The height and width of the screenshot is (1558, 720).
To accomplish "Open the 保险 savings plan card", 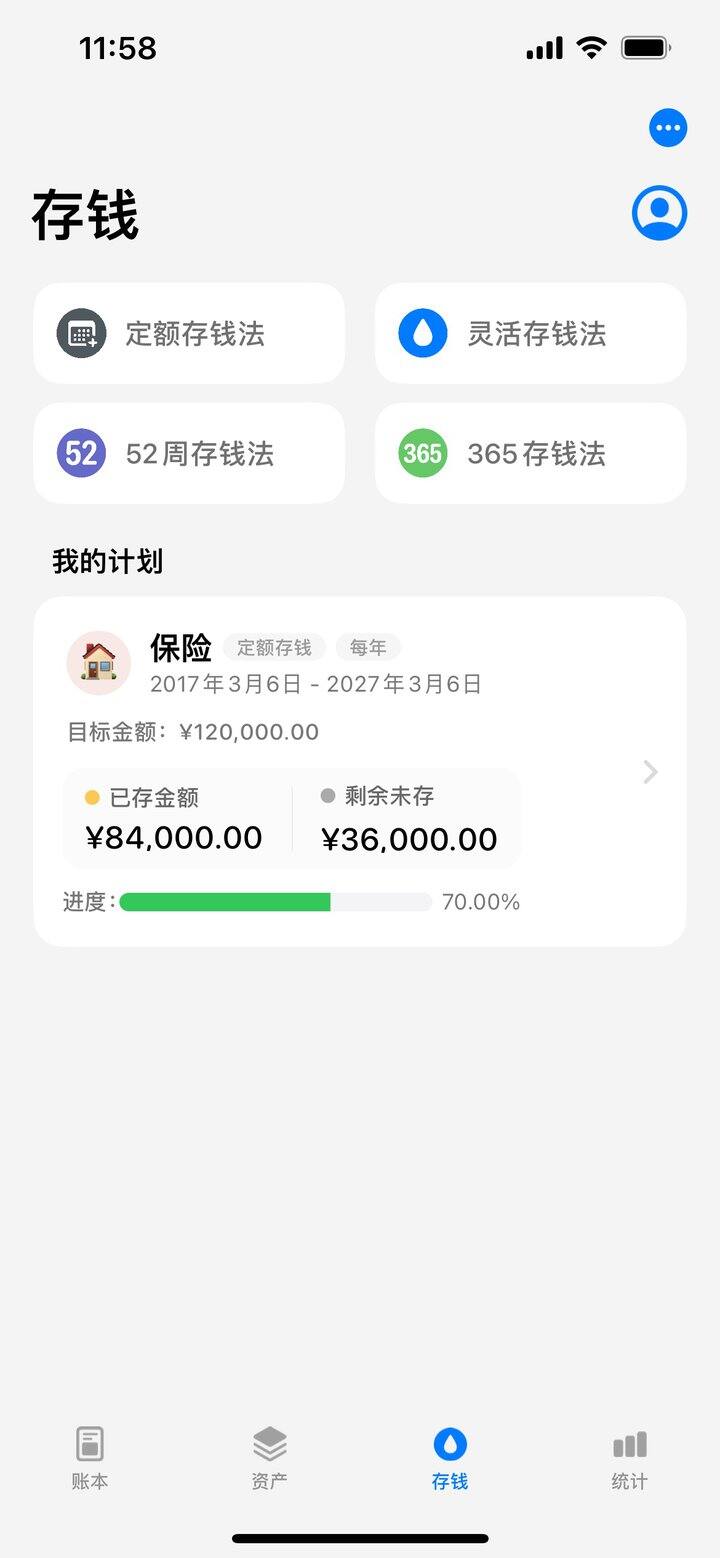I will point(360,772).
